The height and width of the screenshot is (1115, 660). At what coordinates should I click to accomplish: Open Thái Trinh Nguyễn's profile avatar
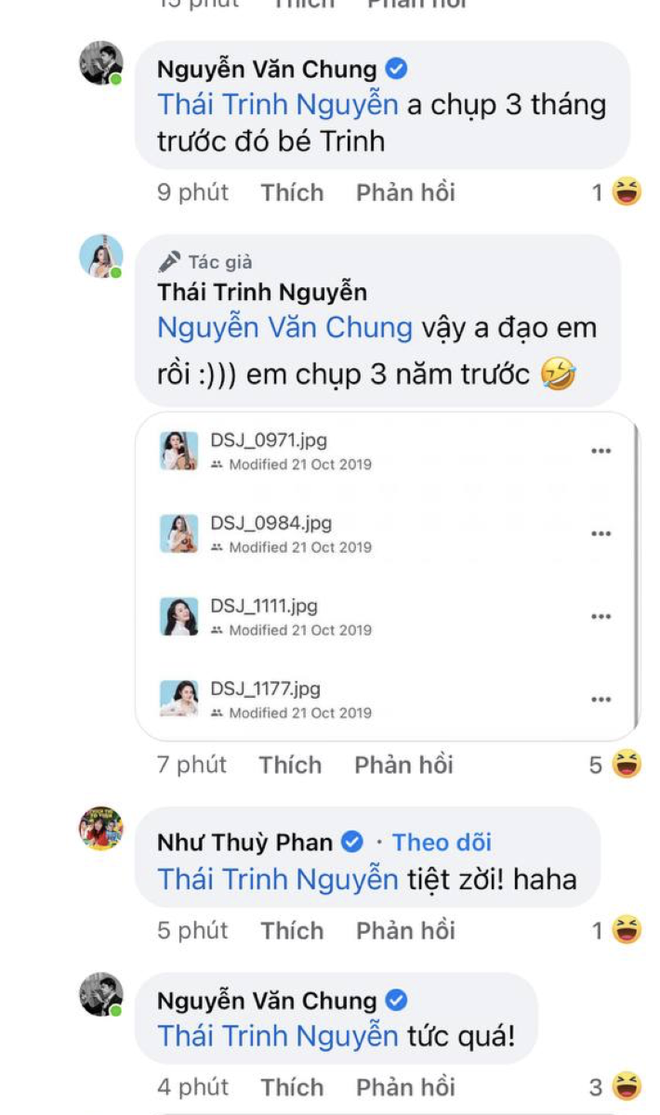click(101, 257)
